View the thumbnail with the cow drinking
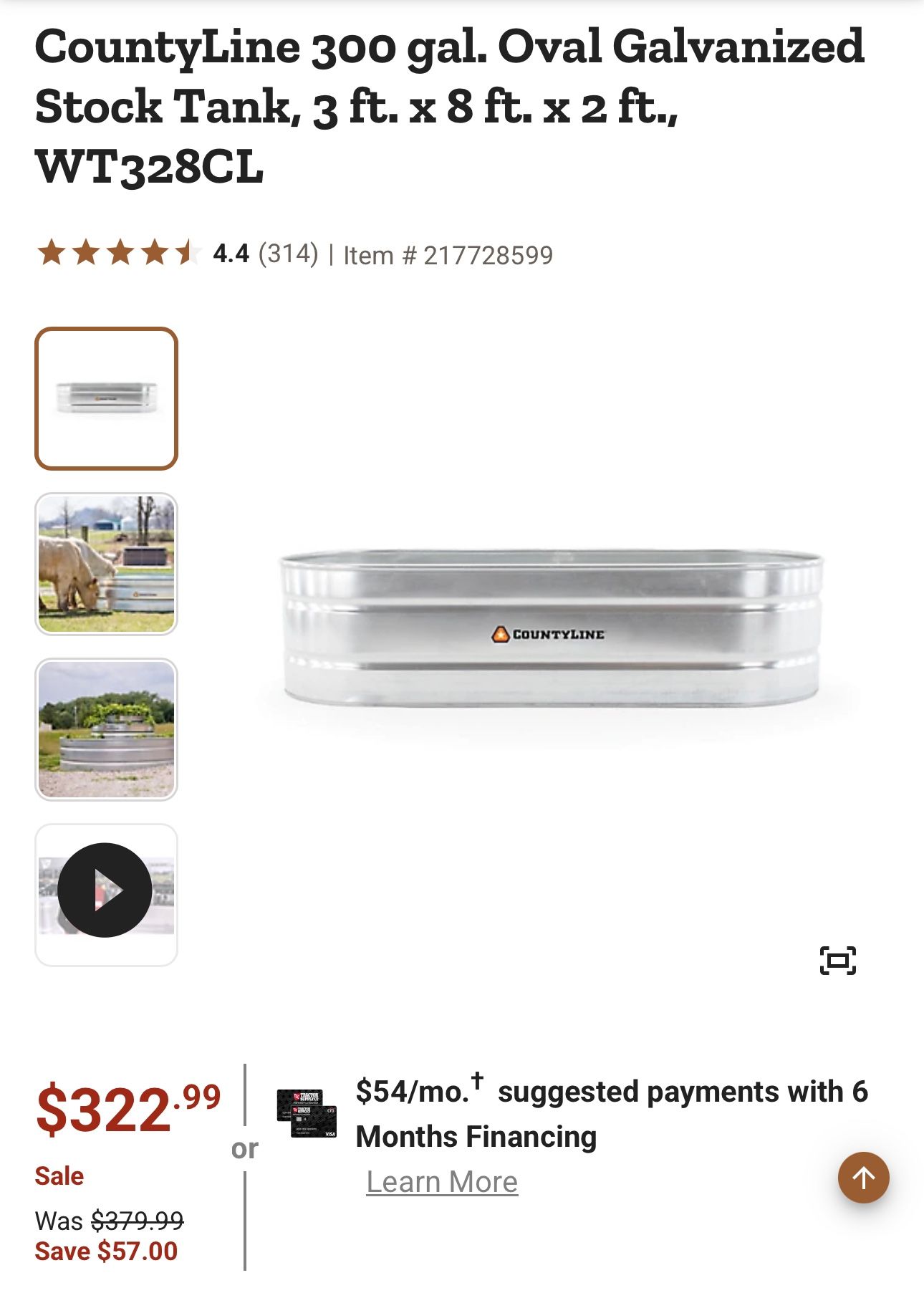This screenshot has height=1298, width=924. tap(106, 564)
